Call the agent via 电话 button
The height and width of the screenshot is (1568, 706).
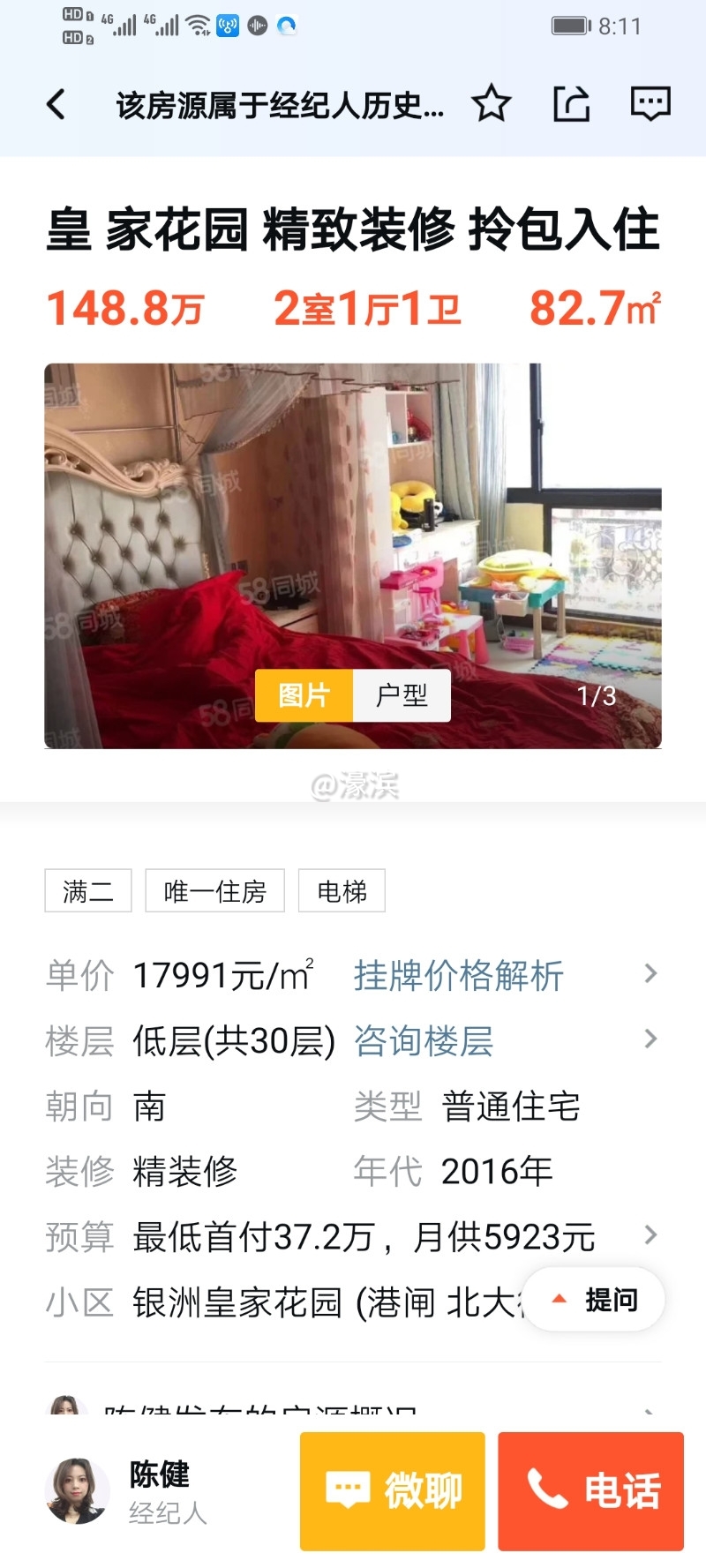click(590, 1491)
